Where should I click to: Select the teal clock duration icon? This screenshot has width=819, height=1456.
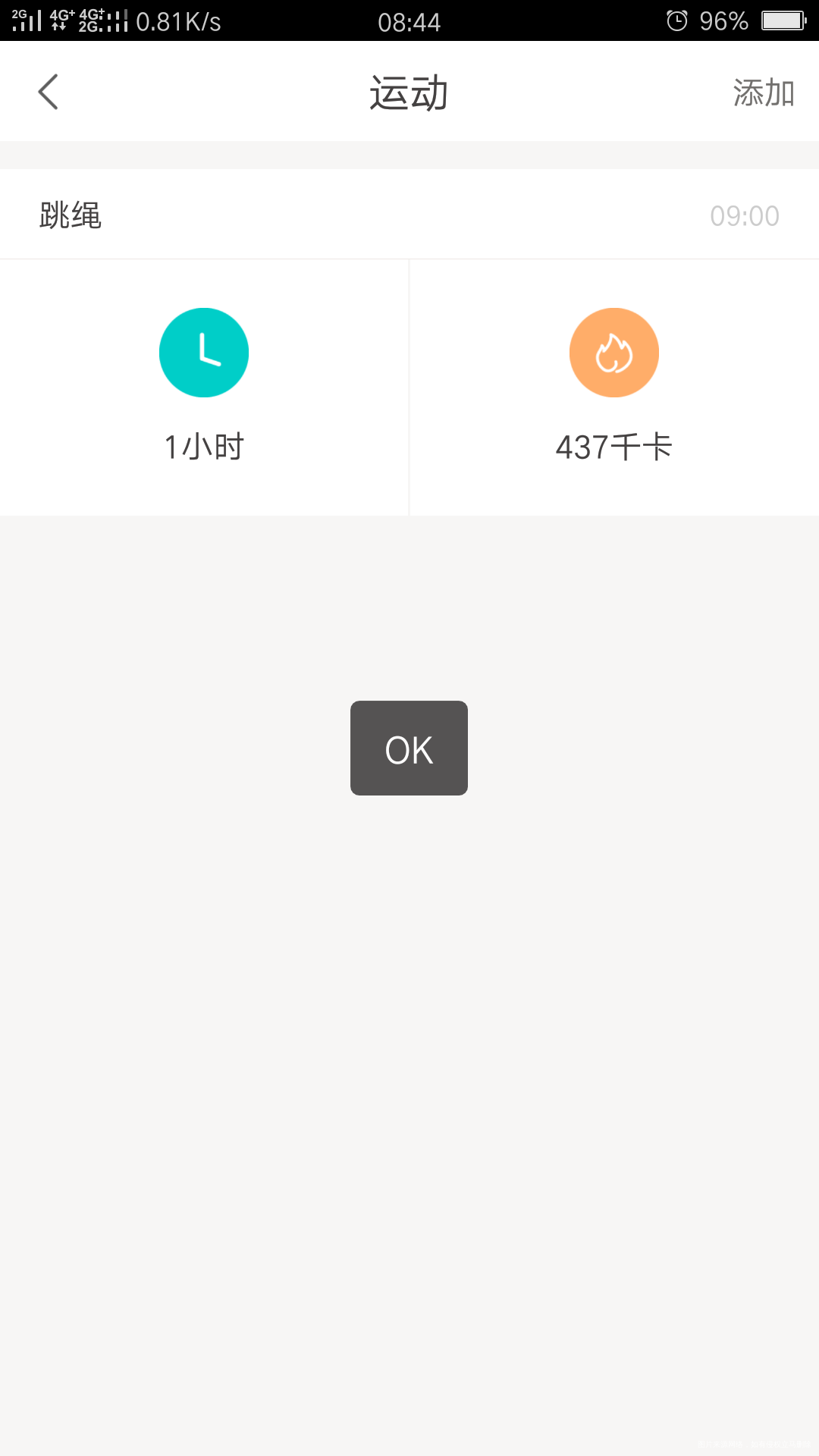(x=204, y=352)
